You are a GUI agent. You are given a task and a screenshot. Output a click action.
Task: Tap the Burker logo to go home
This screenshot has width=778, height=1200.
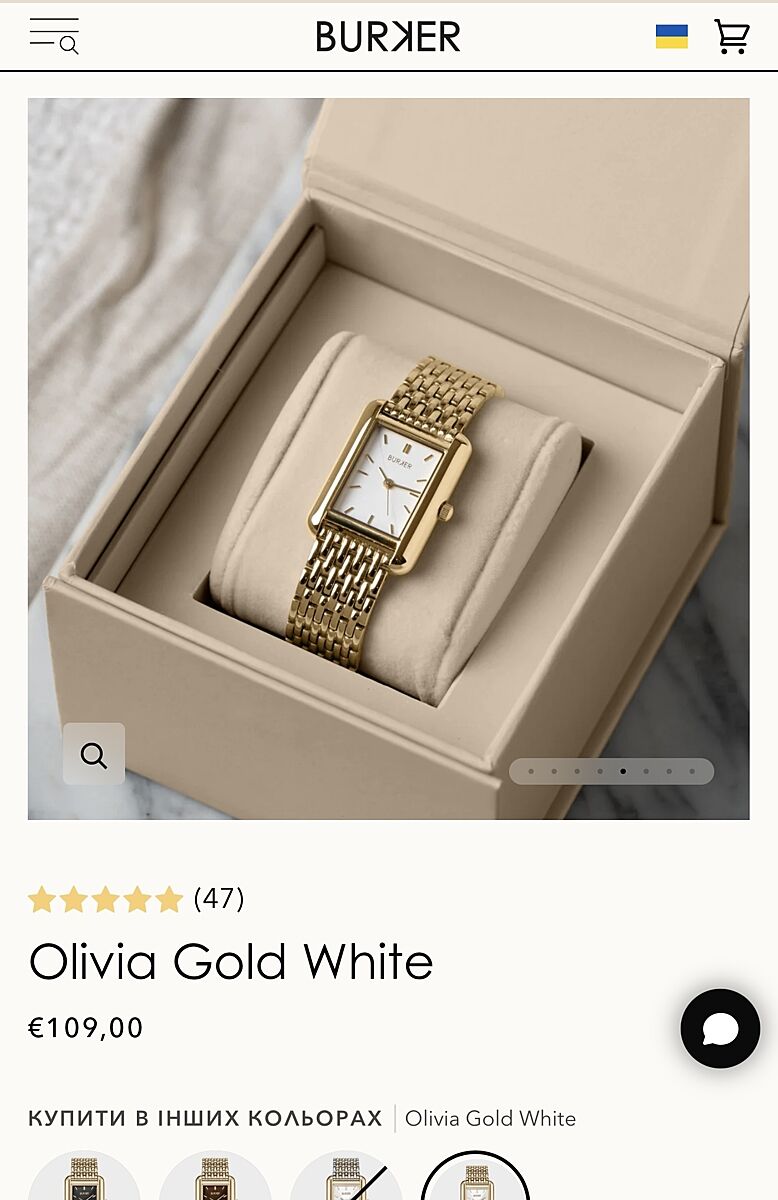coord(388,36)
